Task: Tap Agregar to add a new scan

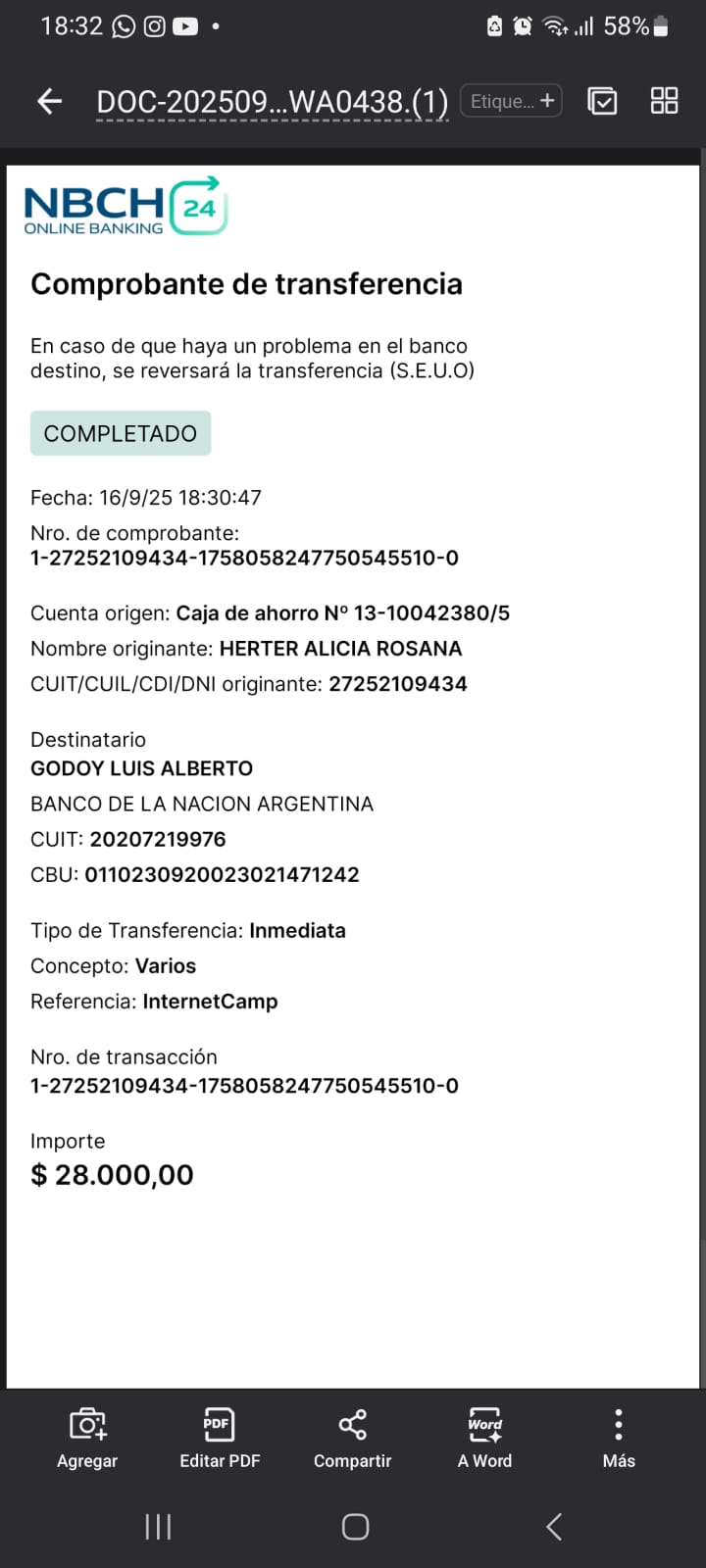Action: pyautogui.click(x=87, y=1437)
